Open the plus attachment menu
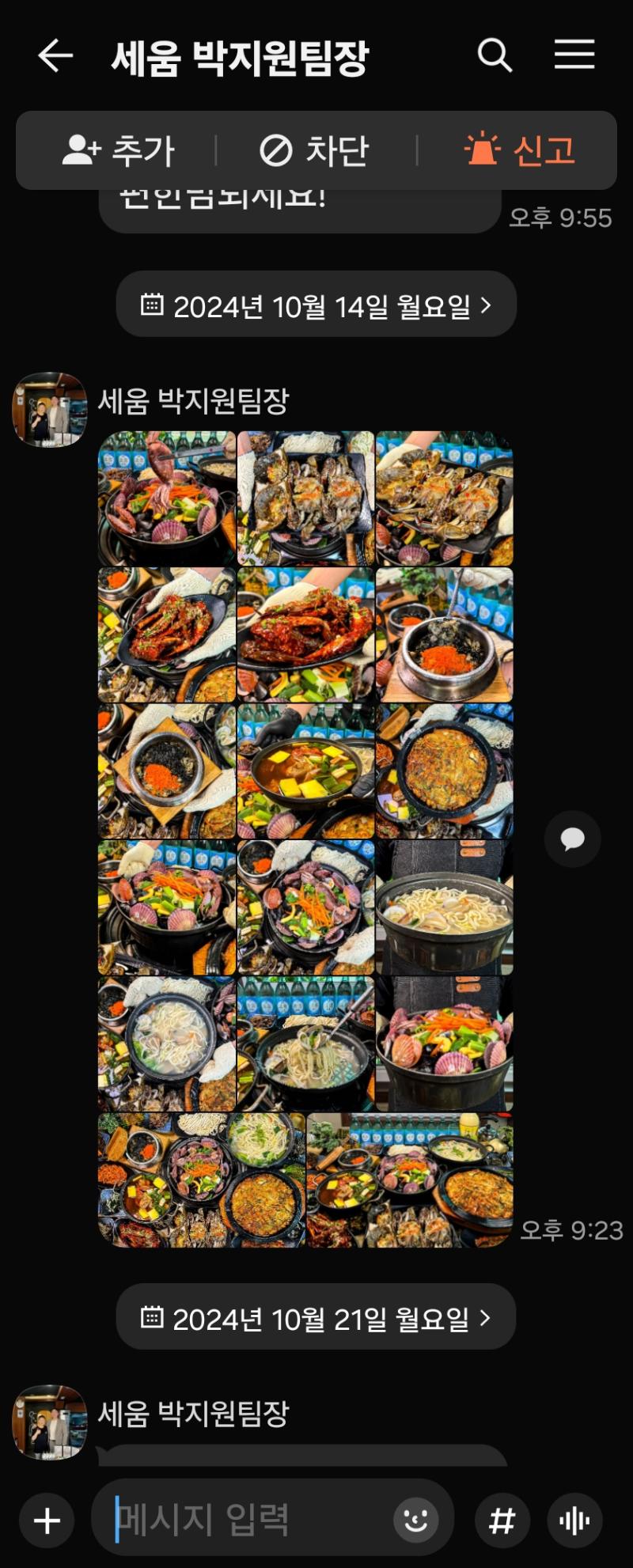The image size is (633, 1568). pyautogui.click(x=47, y=1521)
